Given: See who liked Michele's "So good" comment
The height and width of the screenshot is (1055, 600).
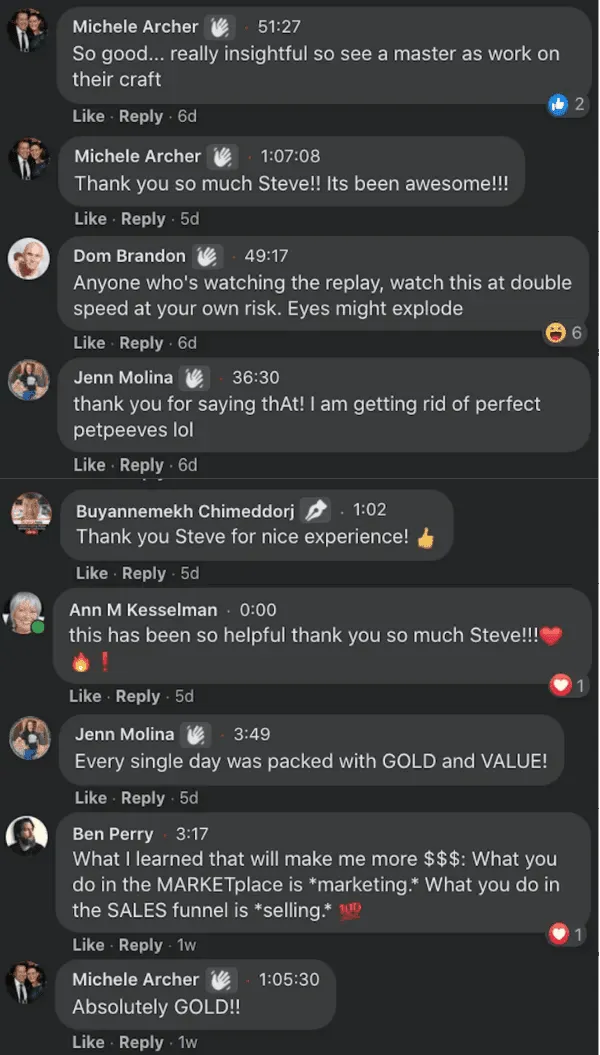Looking at the screenshot, I should click(x=567, y=105).
